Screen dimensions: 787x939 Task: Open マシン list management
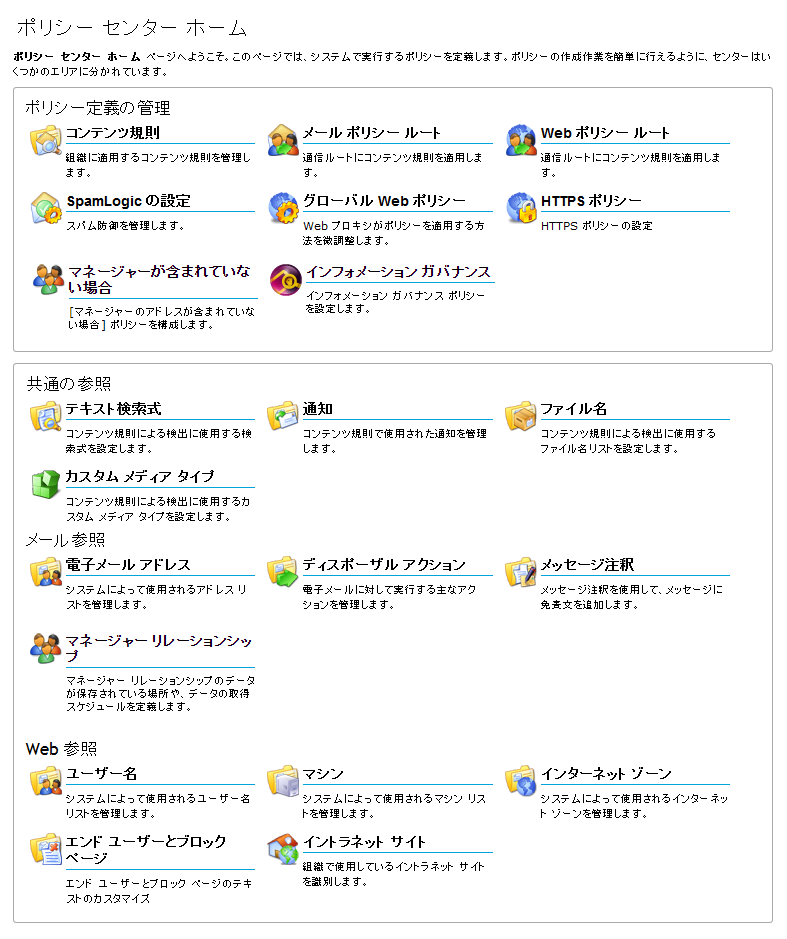tap(323, 774)
